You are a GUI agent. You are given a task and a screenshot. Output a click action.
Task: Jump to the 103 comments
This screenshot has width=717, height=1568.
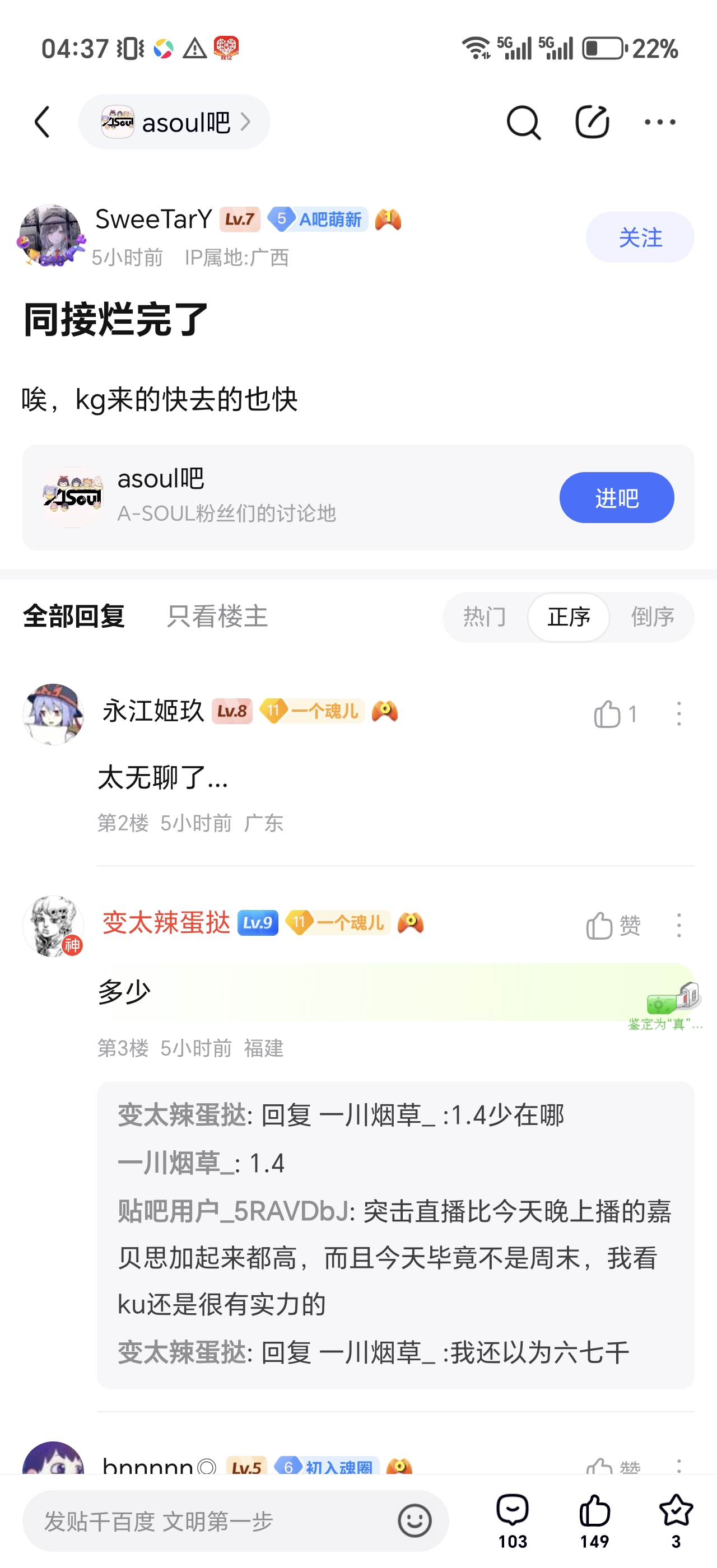513,1520
